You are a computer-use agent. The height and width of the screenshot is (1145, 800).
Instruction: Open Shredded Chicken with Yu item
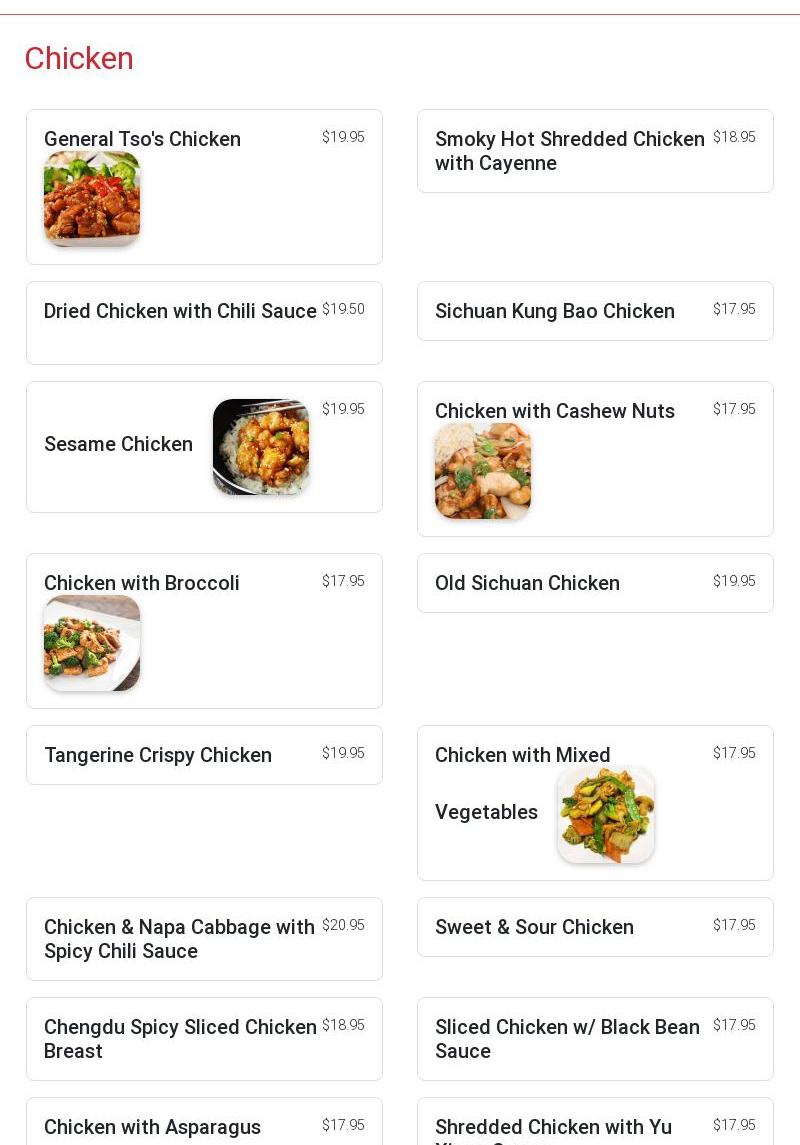595,1128
